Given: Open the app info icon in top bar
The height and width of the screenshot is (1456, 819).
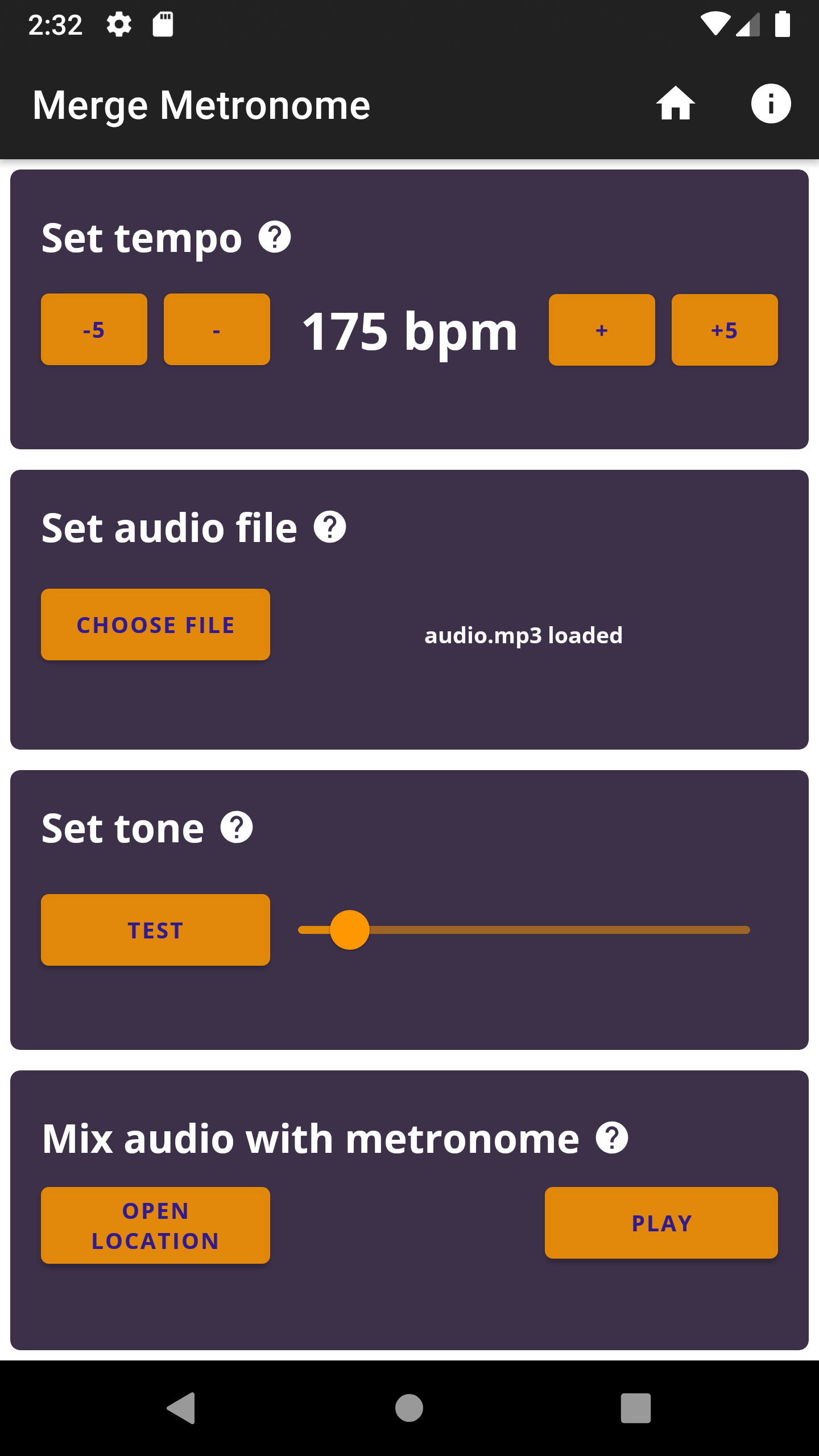Looking at the screenshot, I should click(771, 104).
